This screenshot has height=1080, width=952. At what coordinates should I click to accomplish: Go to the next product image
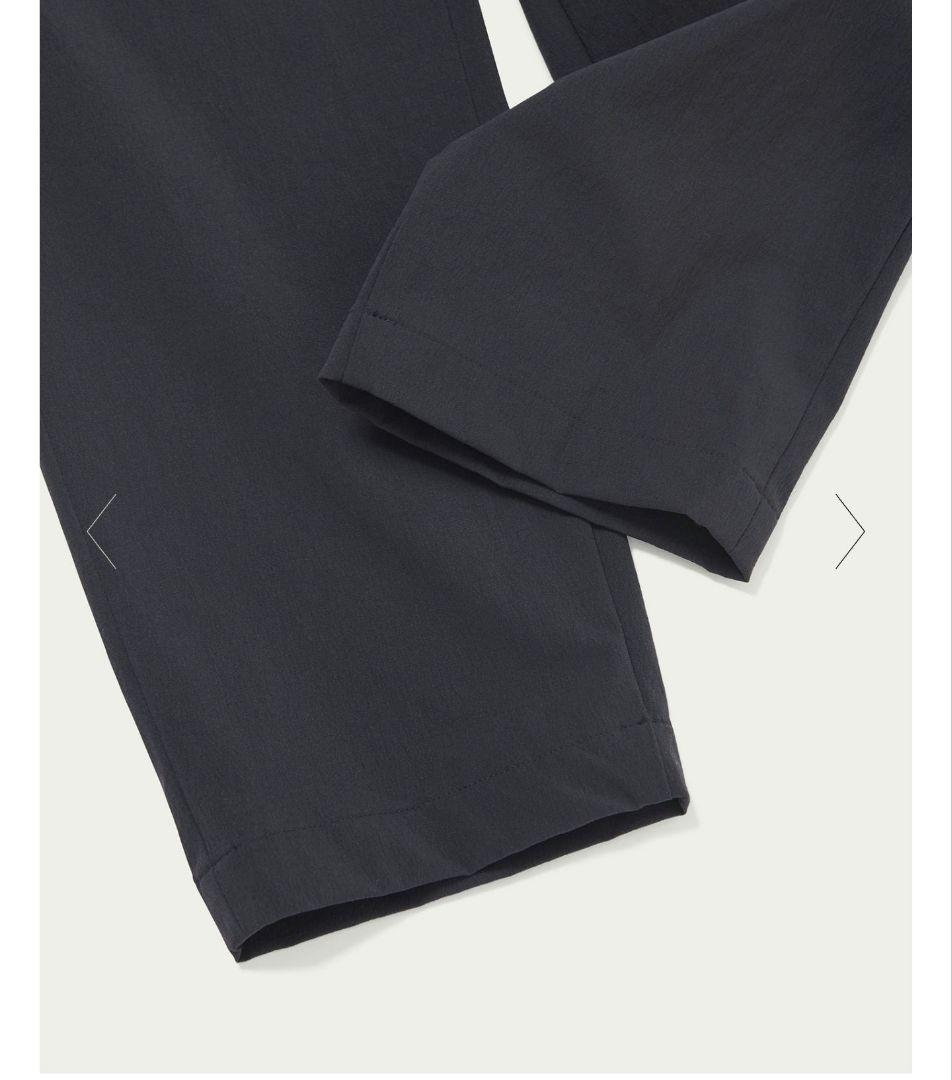pyautogui.click(x=849, y=531)
